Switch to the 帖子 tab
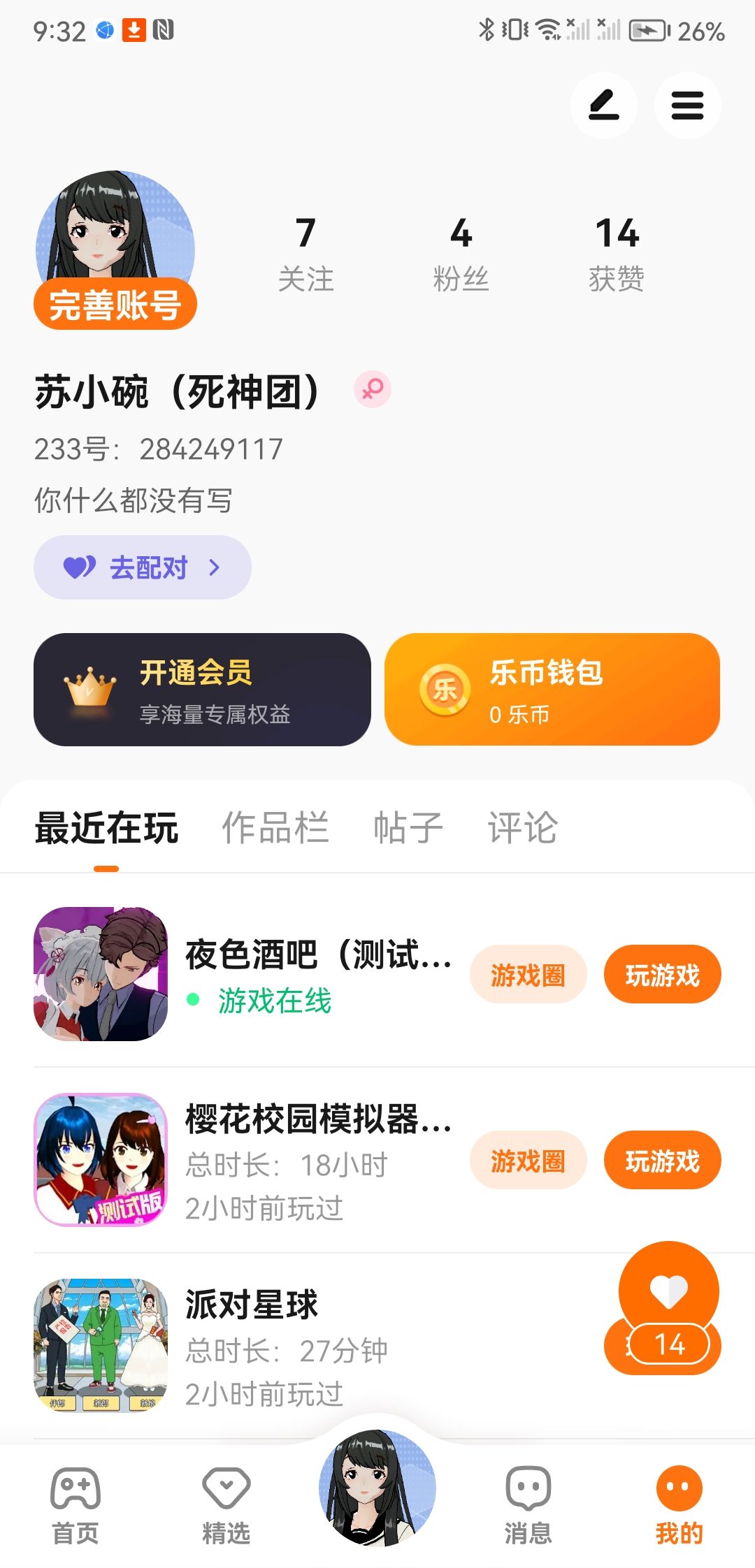 pyautogui.click(x=408, y=828)
